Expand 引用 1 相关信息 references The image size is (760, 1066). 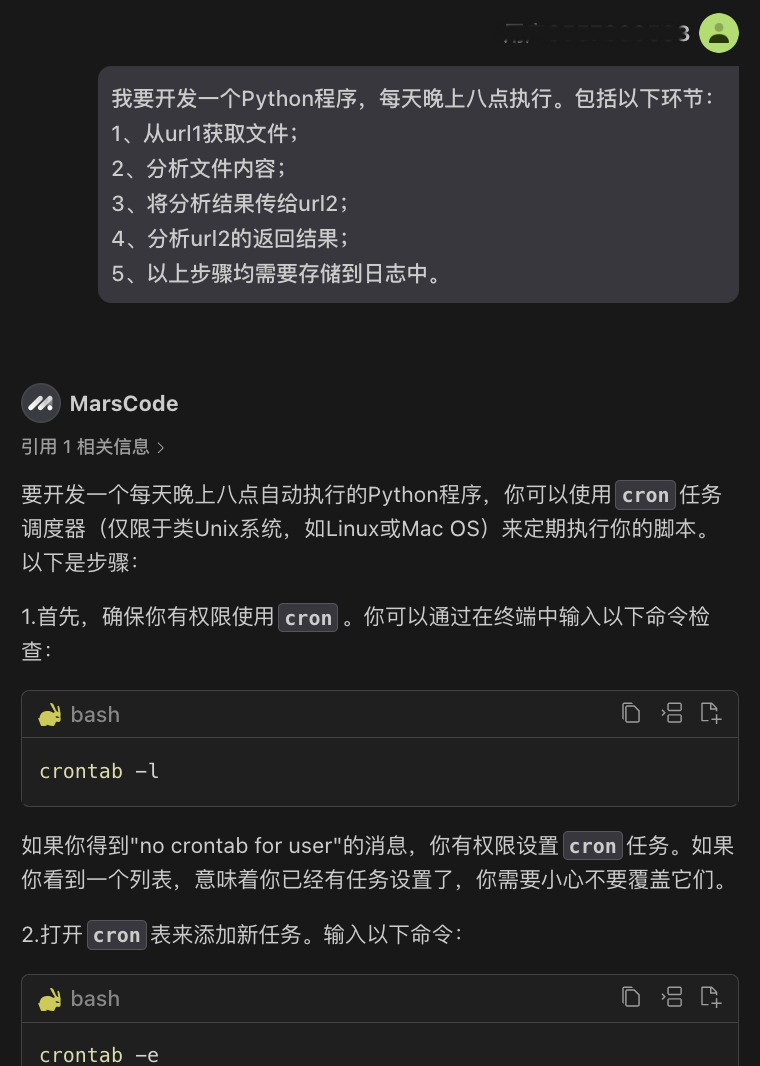tap(93, 447)
